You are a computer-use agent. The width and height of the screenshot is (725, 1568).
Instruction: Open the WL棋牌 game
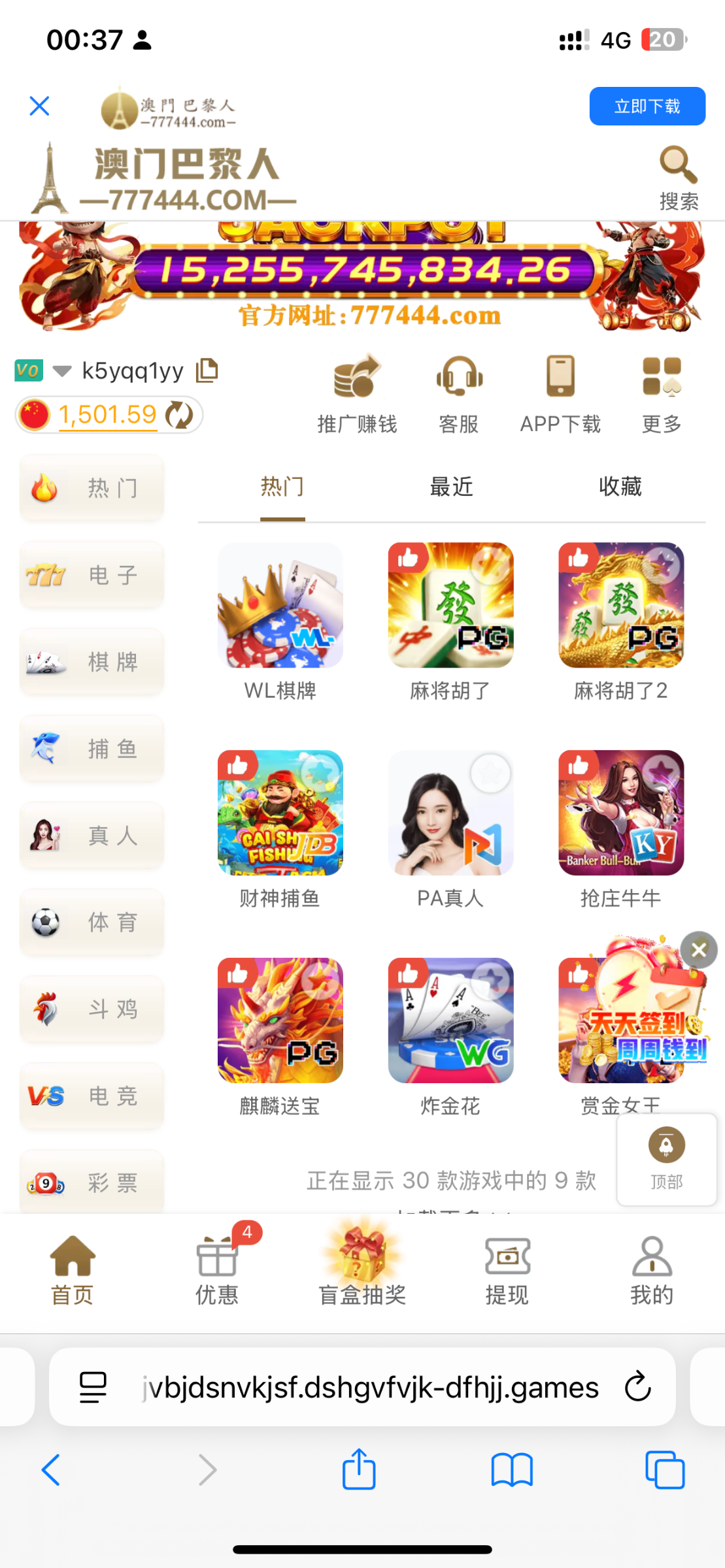[x=280, y=606]
